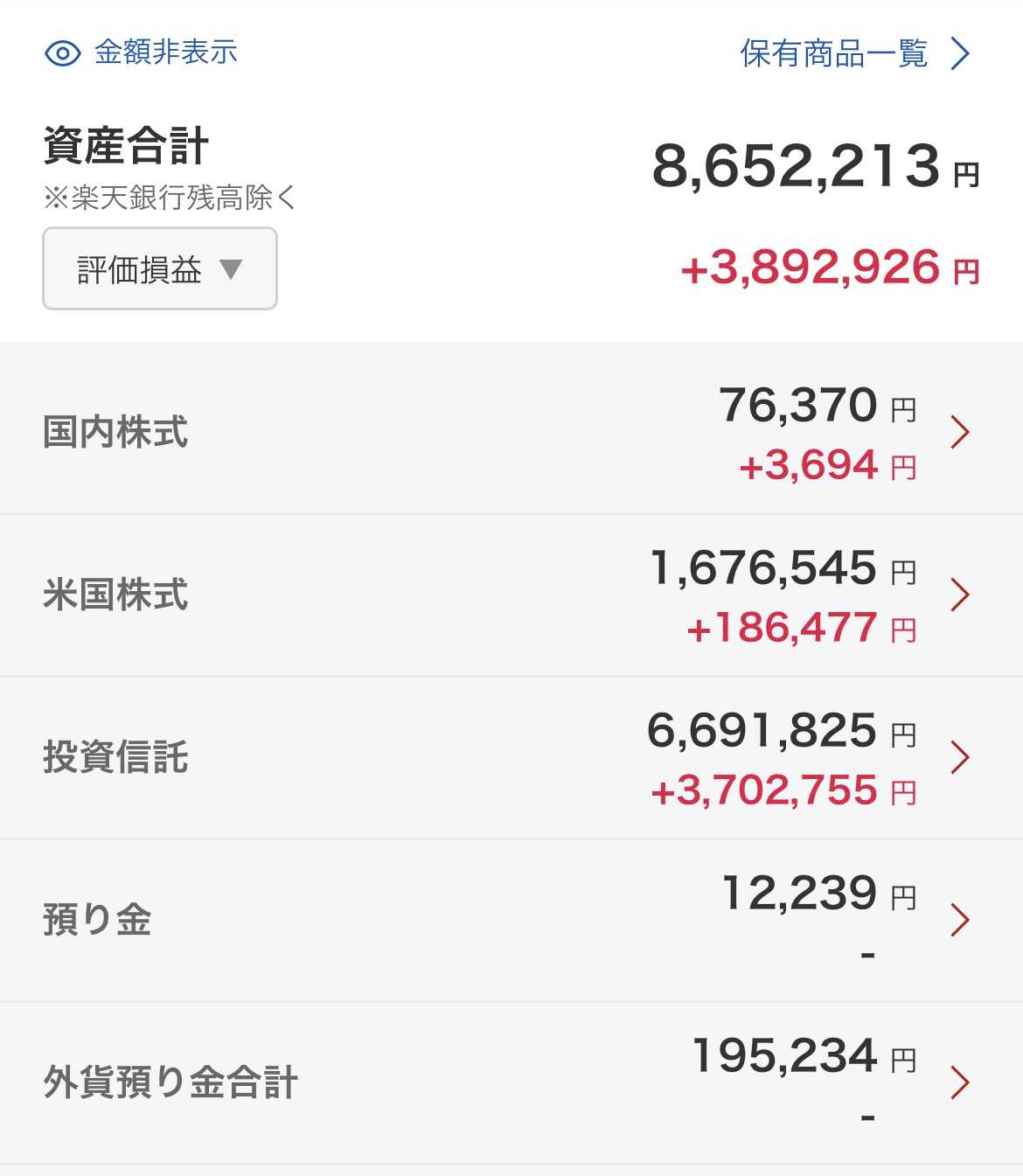
Task: Open the 投資信託 row
Action: tap(511, 757)
